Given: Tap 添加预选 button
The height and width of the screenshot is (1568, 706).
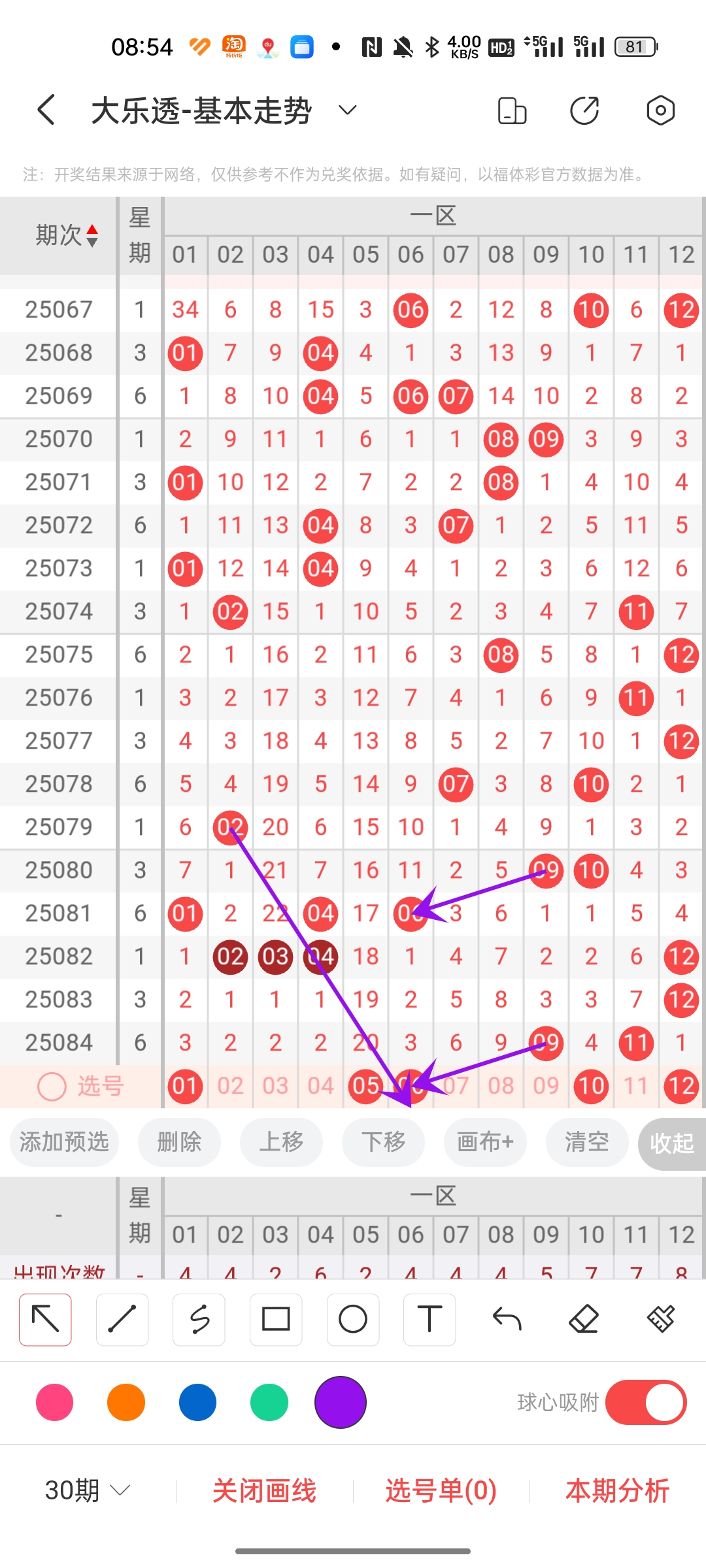Looking at the screenshot, I should [64, 1142].
